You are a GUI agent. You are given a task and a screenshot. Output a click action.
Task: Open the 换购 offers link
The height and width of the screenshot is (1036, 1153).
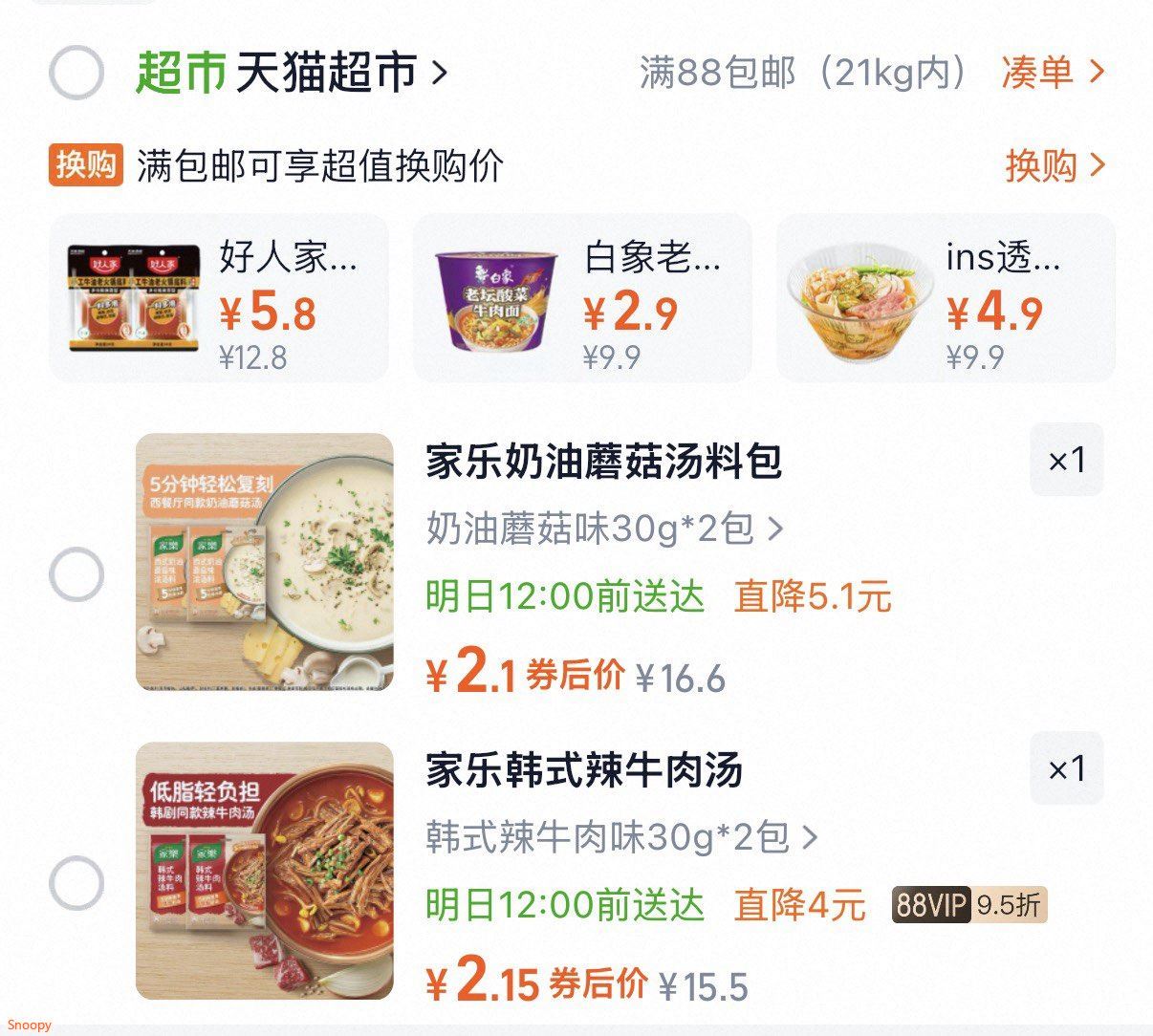click(1055, 165)
